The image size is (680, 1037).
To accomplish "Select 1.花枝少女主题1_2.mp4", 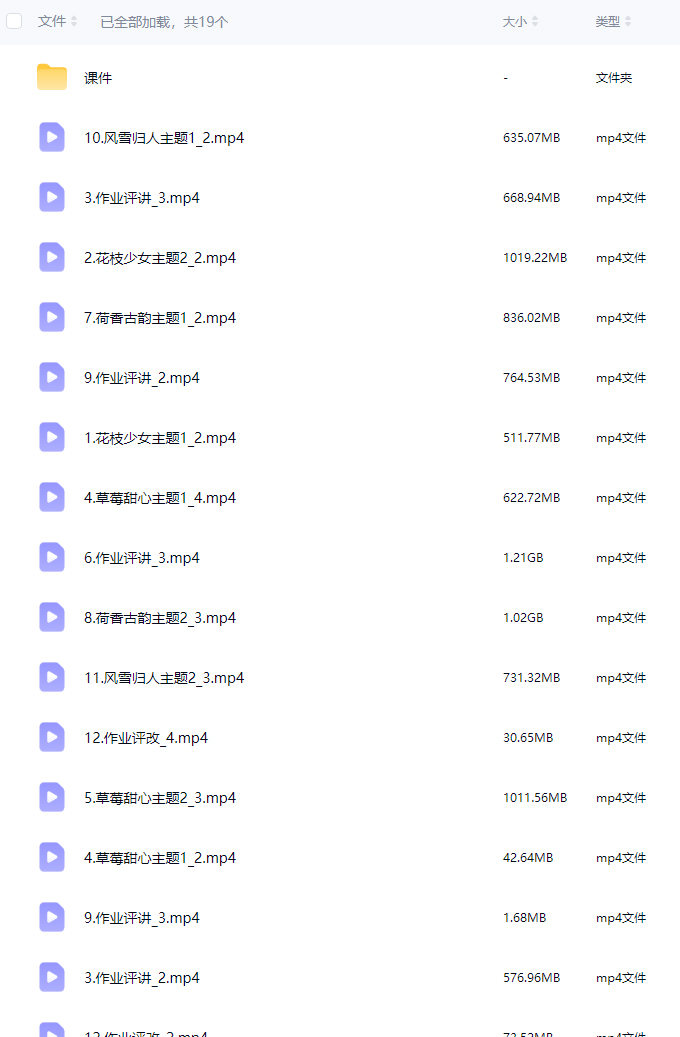I will 160,438.
